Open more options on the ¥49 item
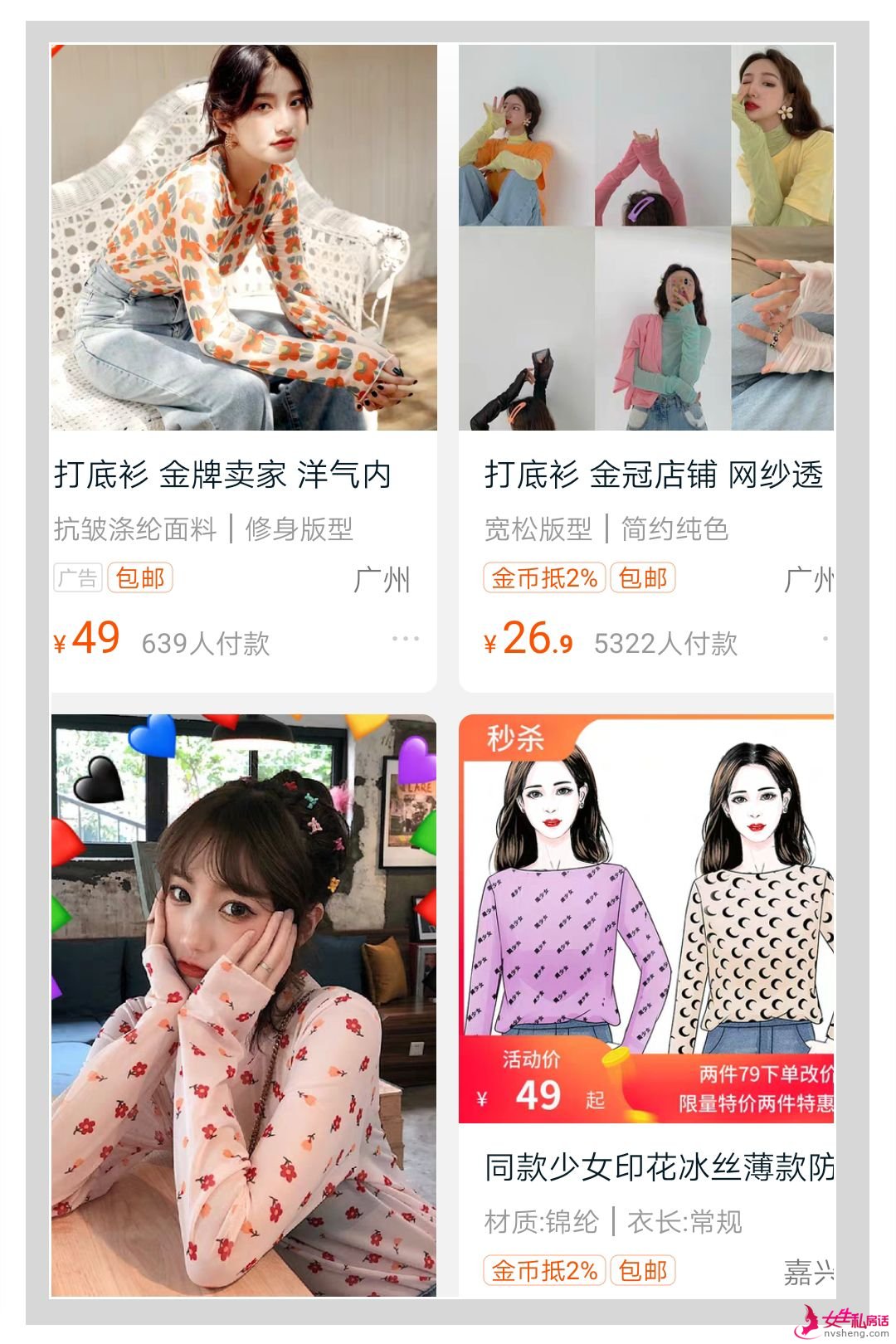This screenshot has width=896, height=1344. [405, 639]
